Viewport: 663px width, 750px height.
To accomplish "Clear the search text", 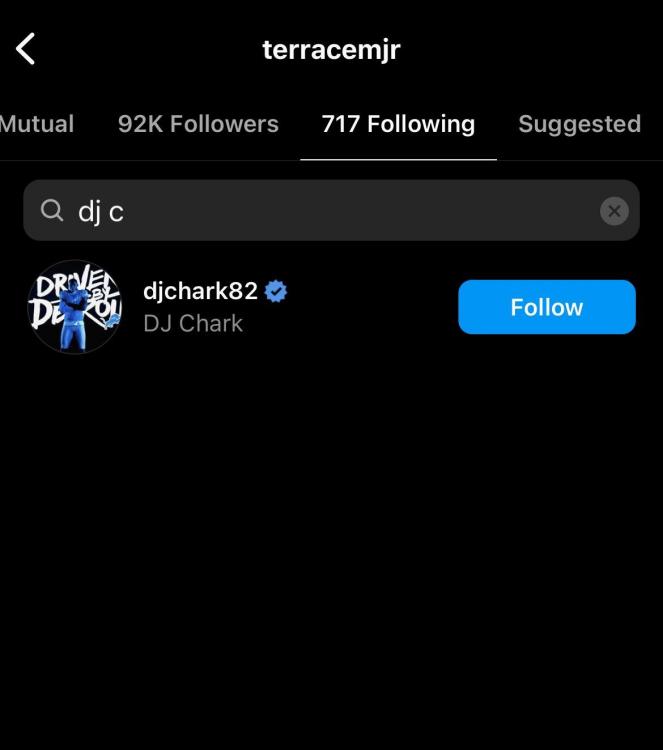I will click(x=614, y=211).
